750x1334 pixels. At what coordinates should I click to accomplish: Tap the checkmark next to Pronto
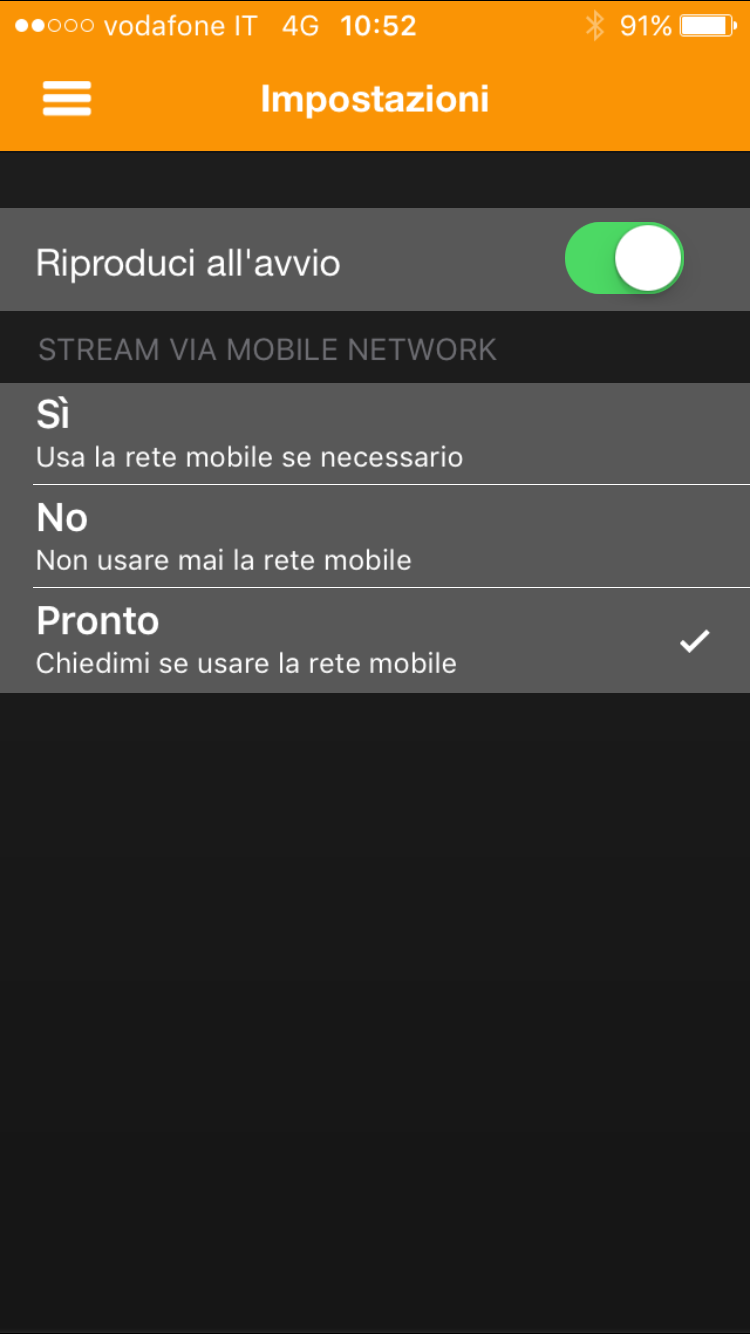click(x=695, y=640)
